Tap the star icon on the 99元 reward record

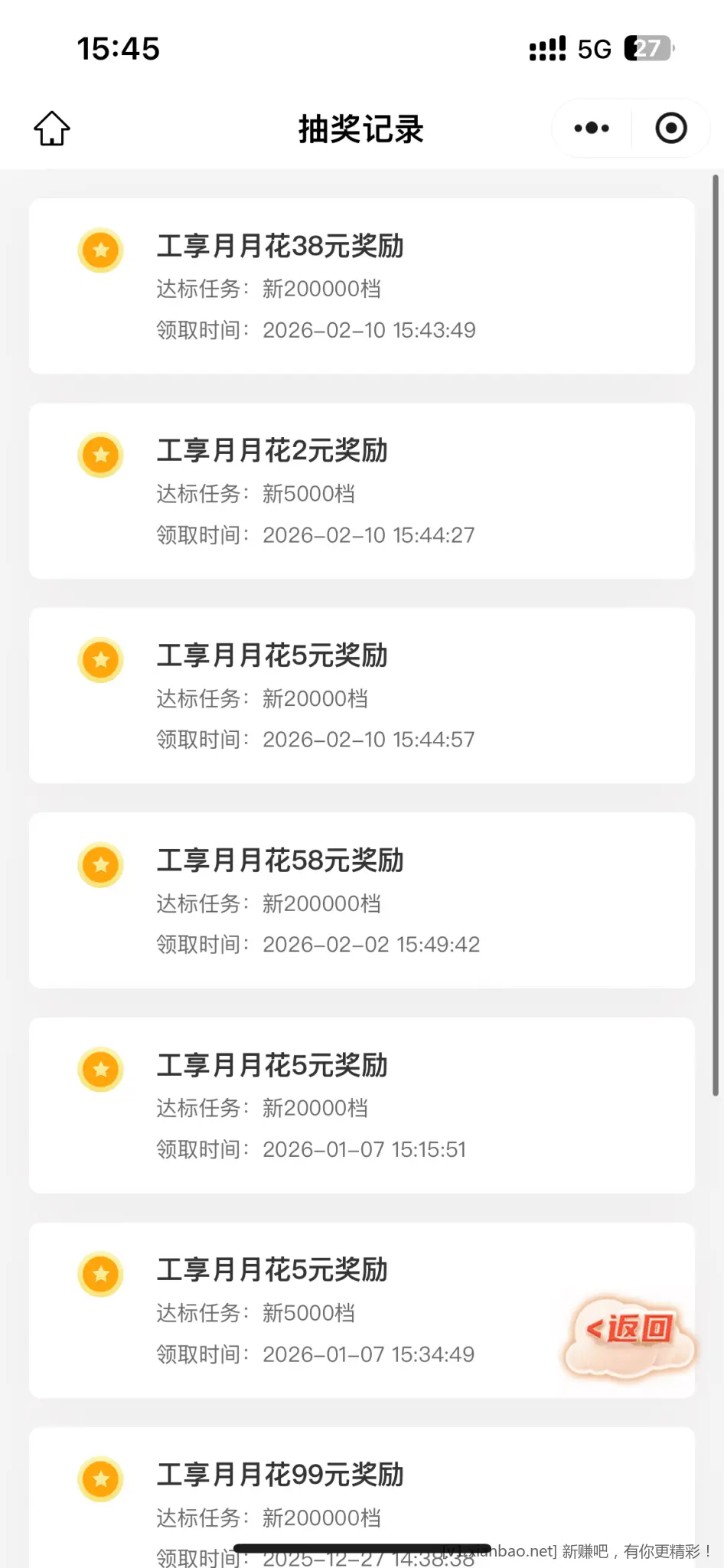pos(100,1478)
